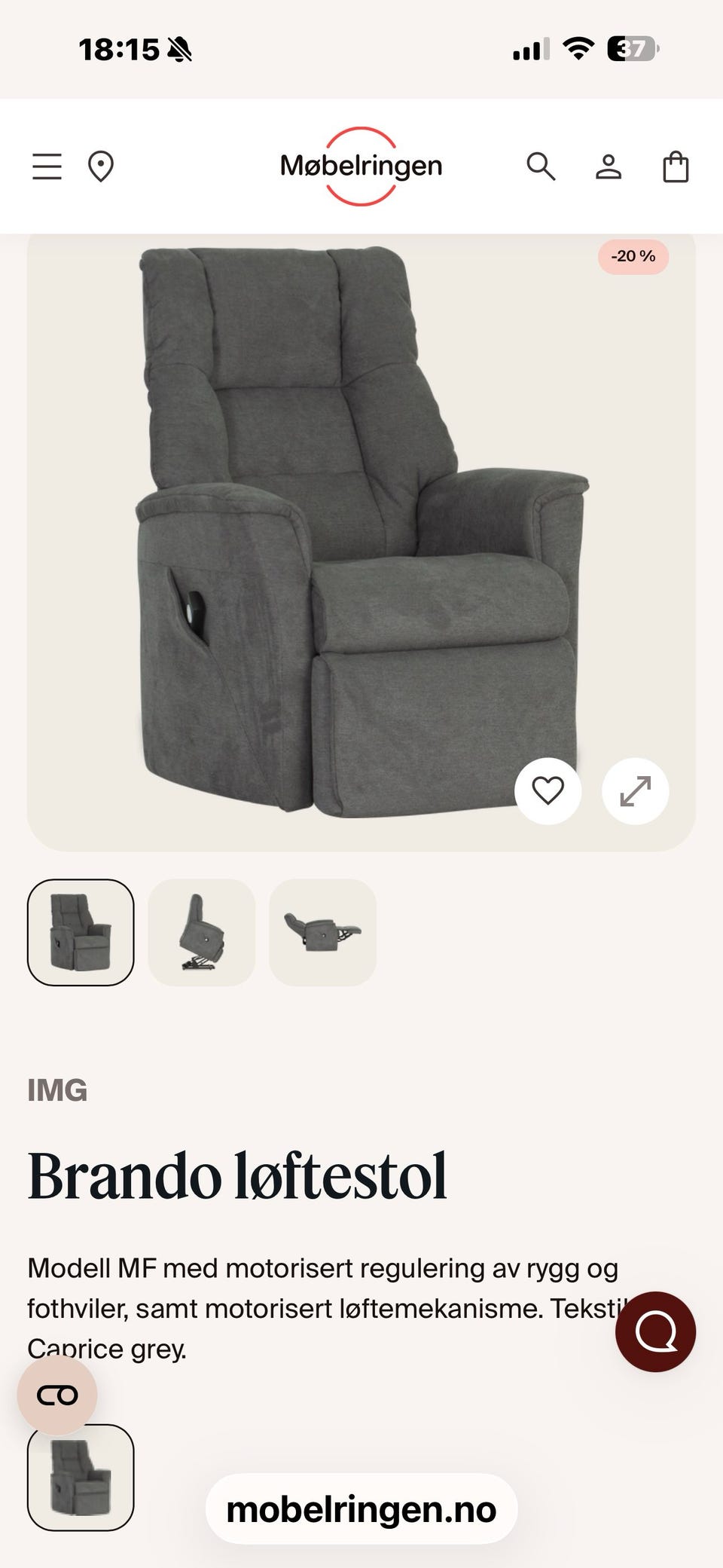
Task: Select the Caprice grey fabric variant
Action: (x=81, y=1477)
